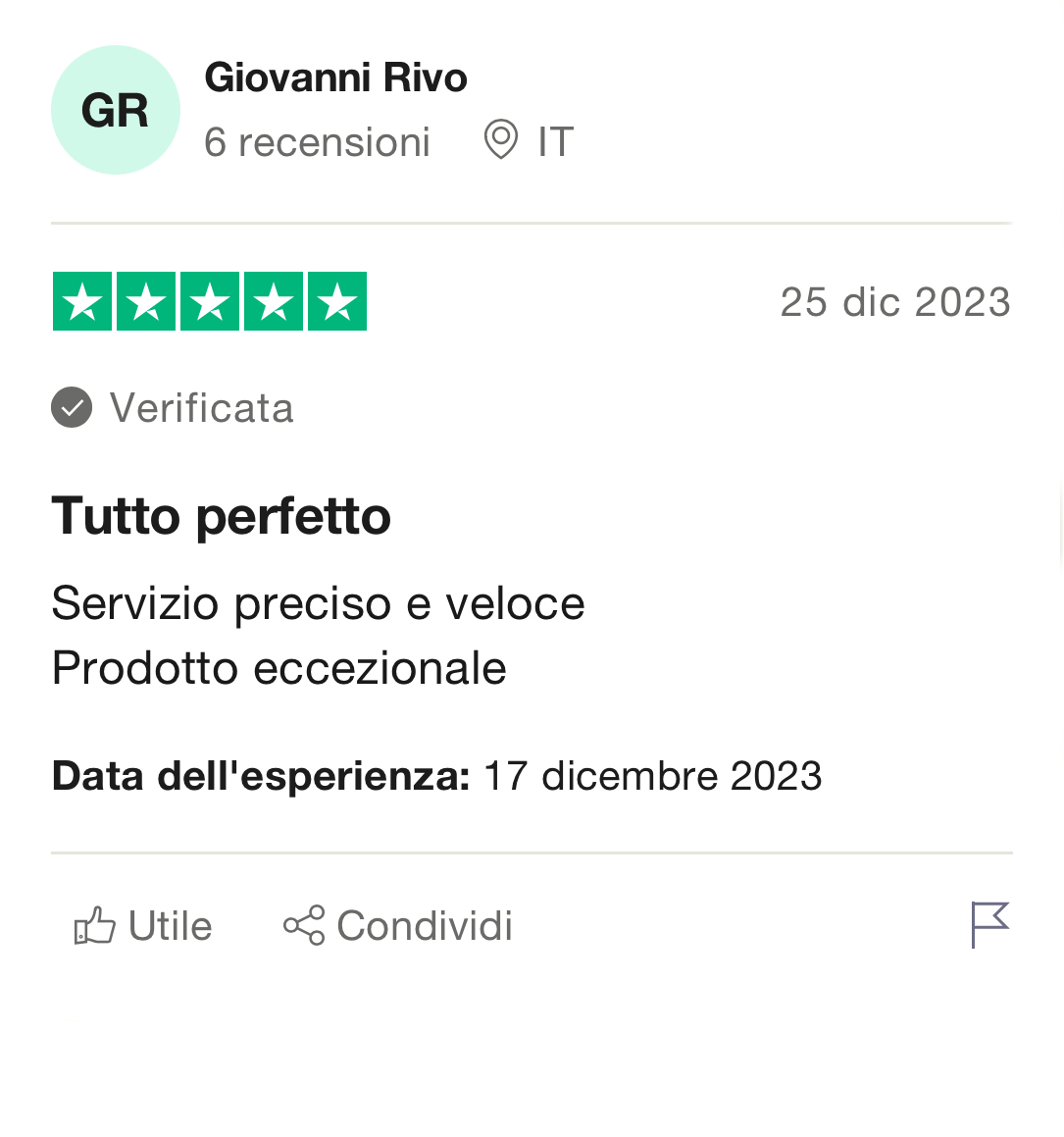Open Giovanni Rivo's reviewer profile

pyautogui.click(x=335, y=78)
